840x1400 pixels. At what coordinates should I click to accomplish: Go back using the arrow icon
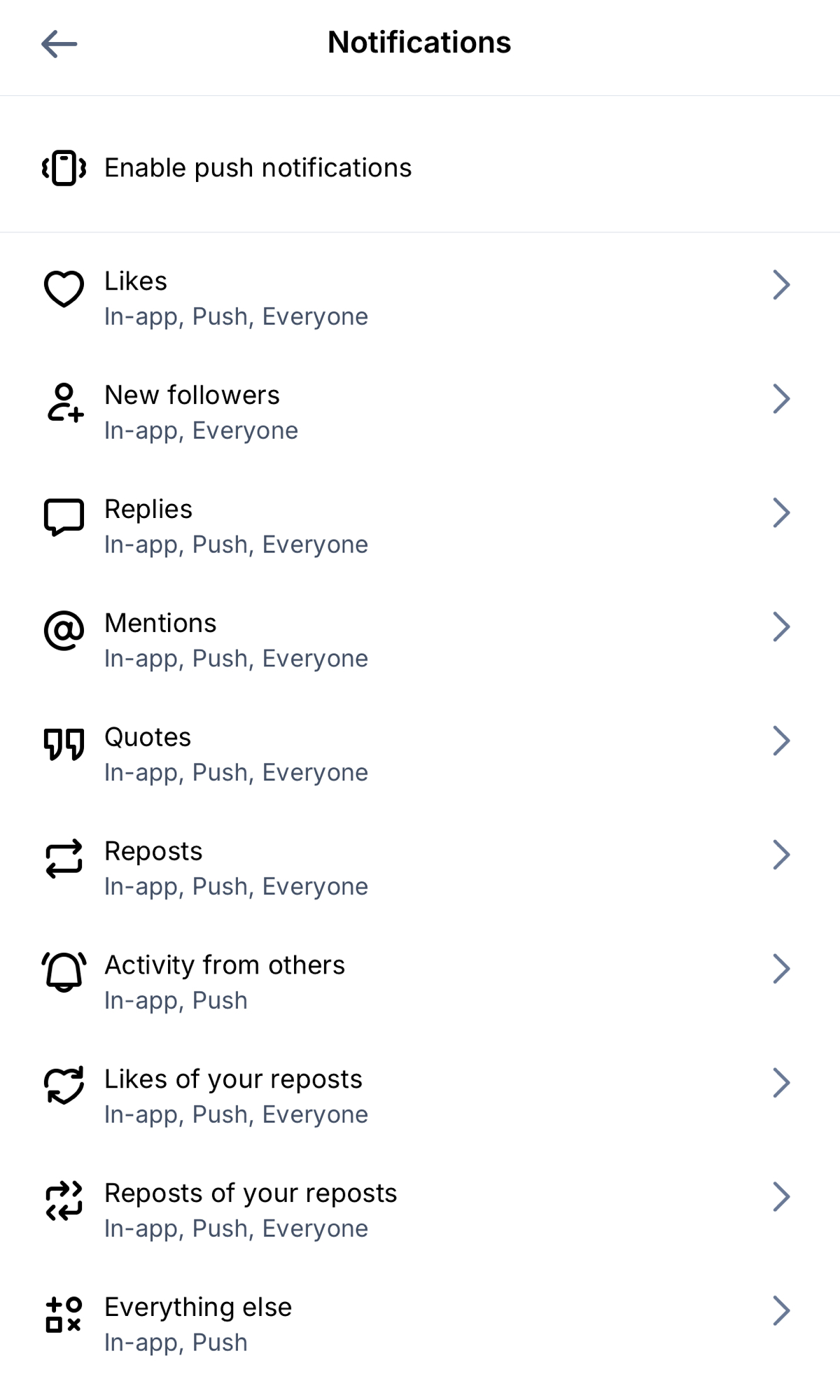(x=59, y=44)
